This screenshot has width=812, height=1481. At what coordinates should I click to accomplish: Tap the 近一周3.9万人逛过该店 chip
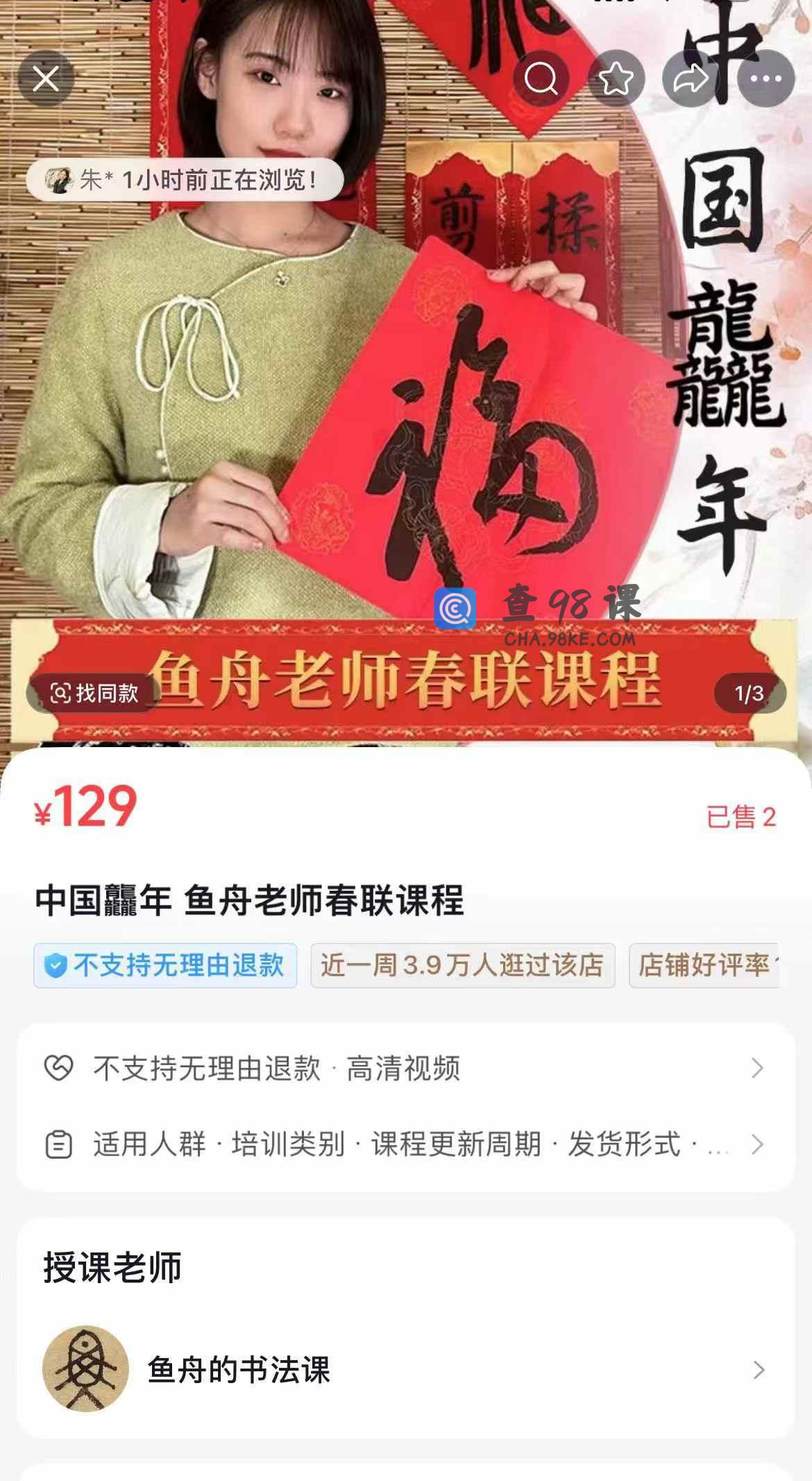point(462,965)
